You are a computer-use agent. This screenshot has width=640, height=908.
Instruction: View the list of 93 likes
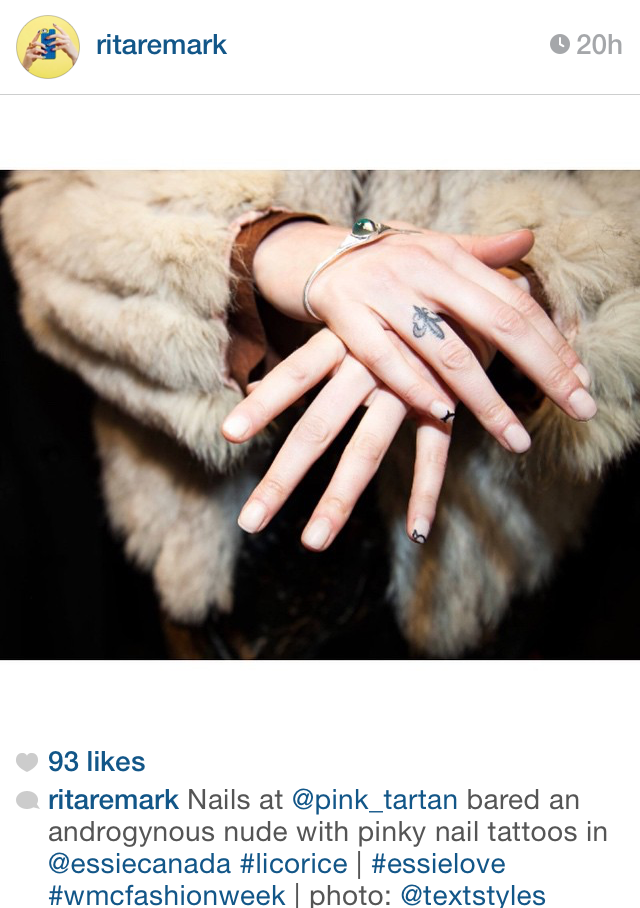[96, 762]
